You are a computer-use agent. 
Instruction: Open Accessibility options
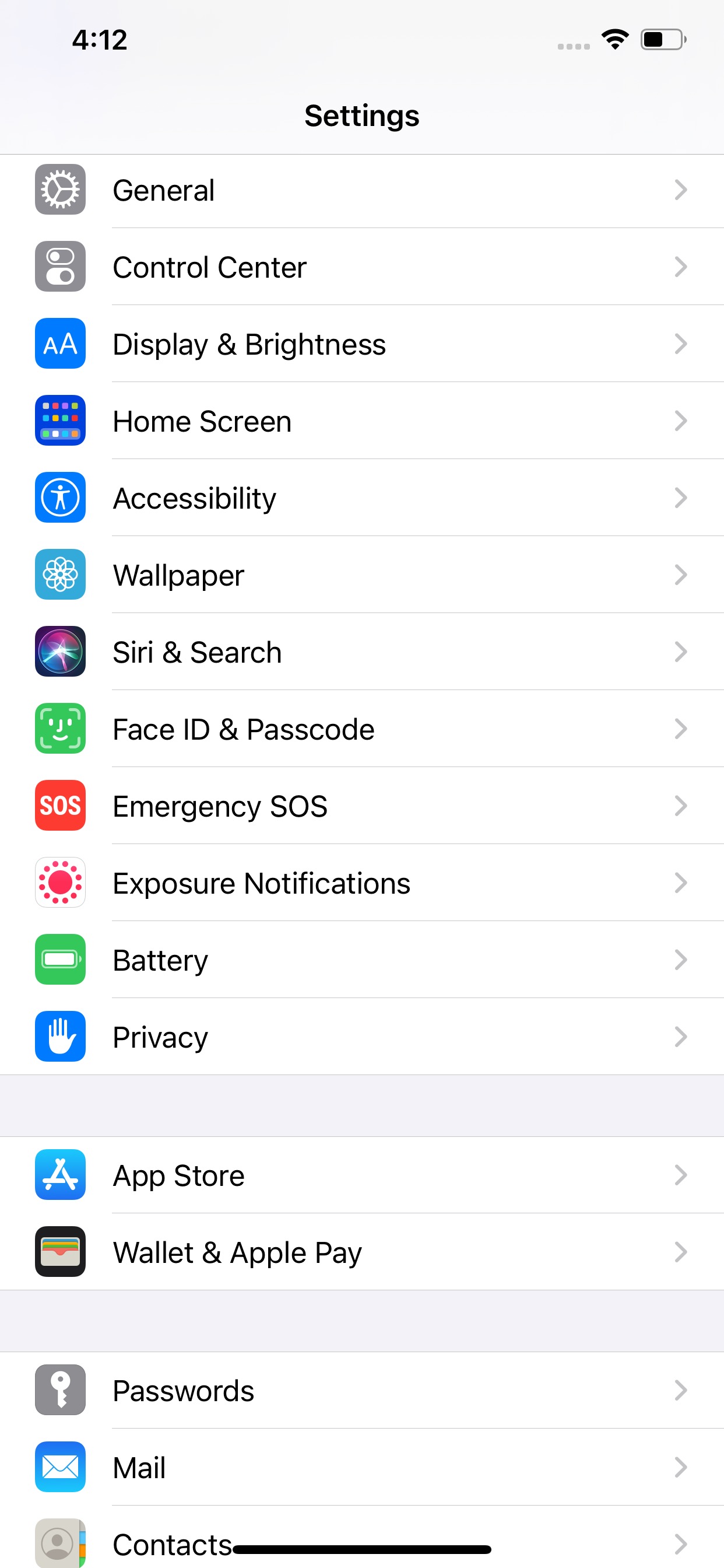[361, 499]
